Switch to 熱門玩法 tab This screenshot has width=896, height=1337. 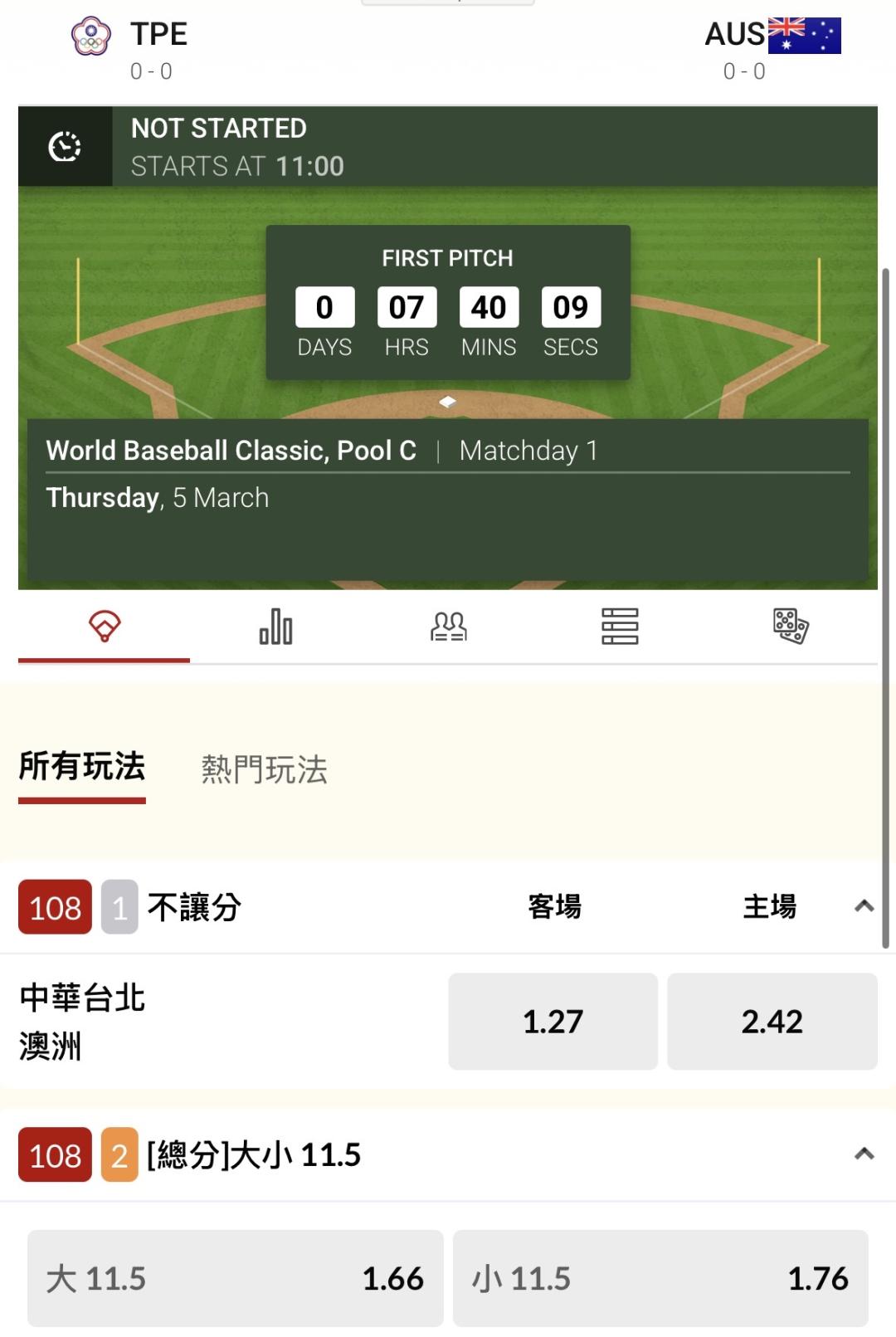click(x=265, y=770)
